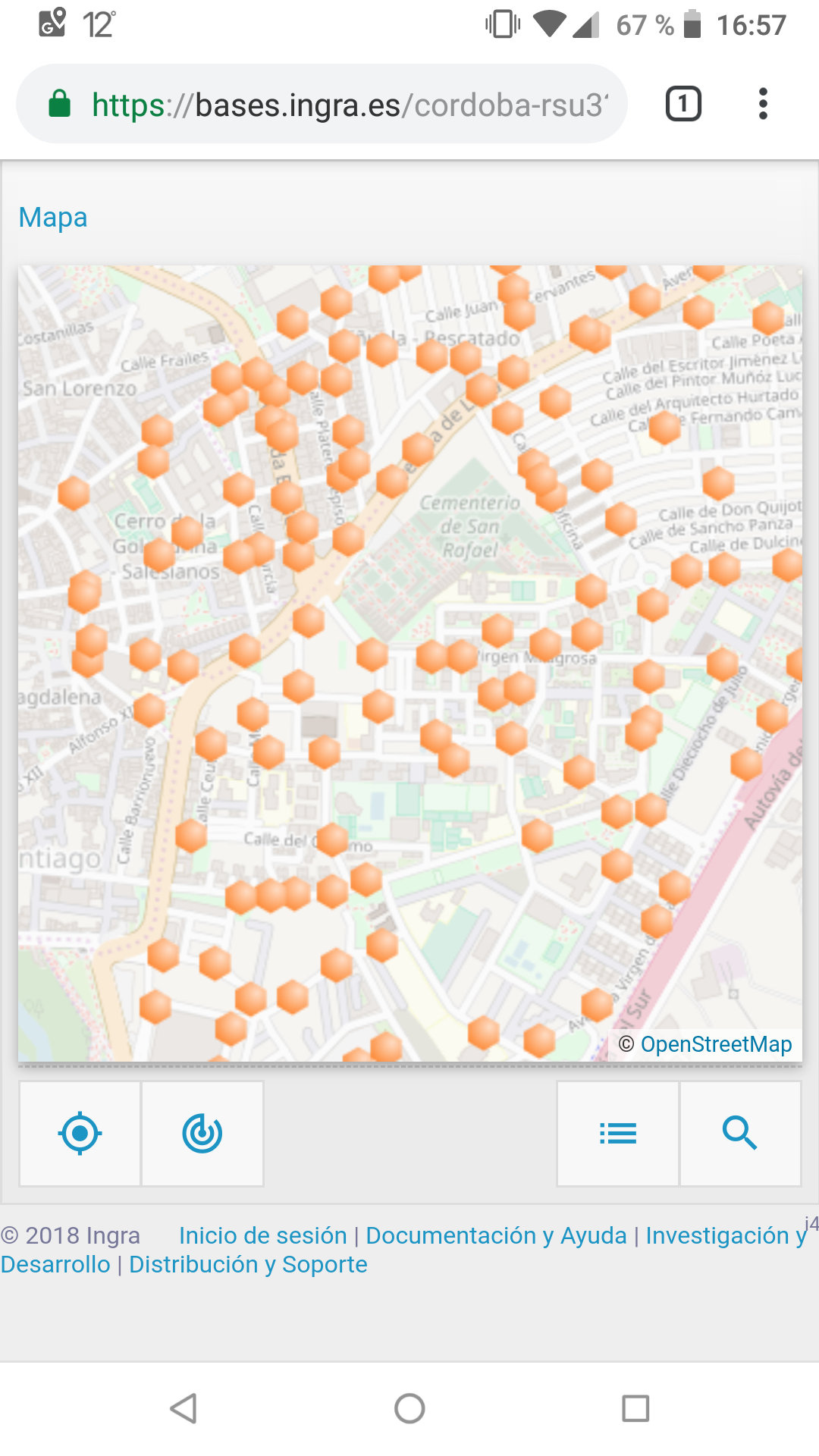Open the Chrome overflow menu
The width and height of the screenshot is (819, 1456).
[x=763, y=104]
